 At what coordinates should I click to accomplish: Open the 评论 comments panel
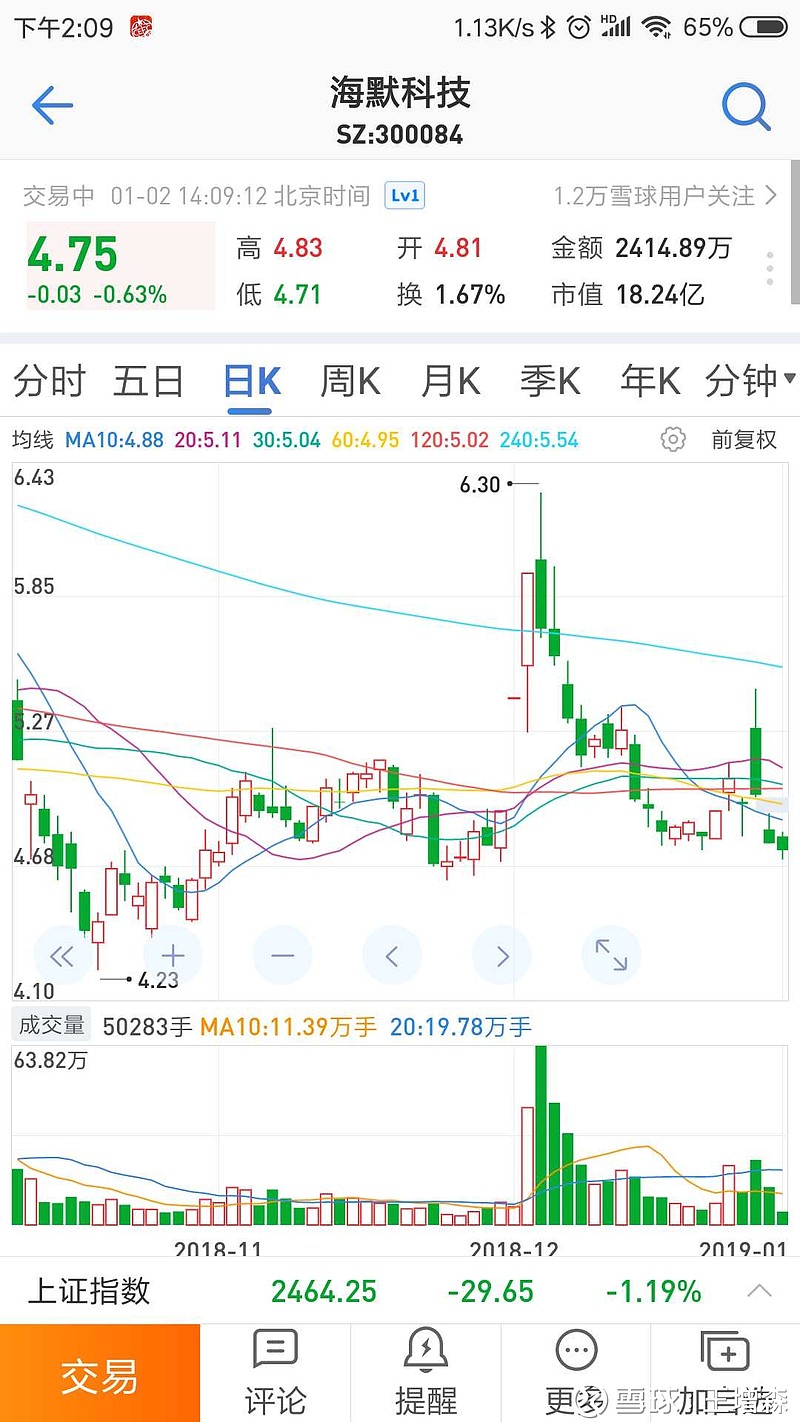pyautogui.click(x=274, y=1370)
